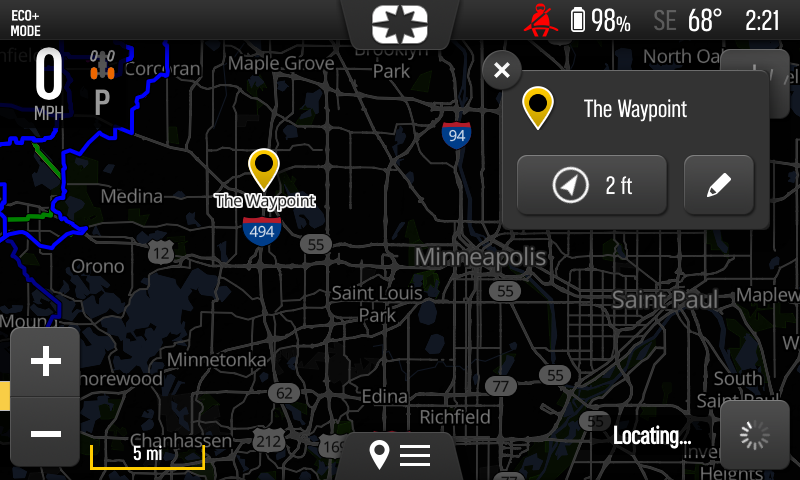Image resolution: width=800 pixels, height=480 pixels.
Task: Tap The Waypoint pin on the map
Action: point(263,169)
